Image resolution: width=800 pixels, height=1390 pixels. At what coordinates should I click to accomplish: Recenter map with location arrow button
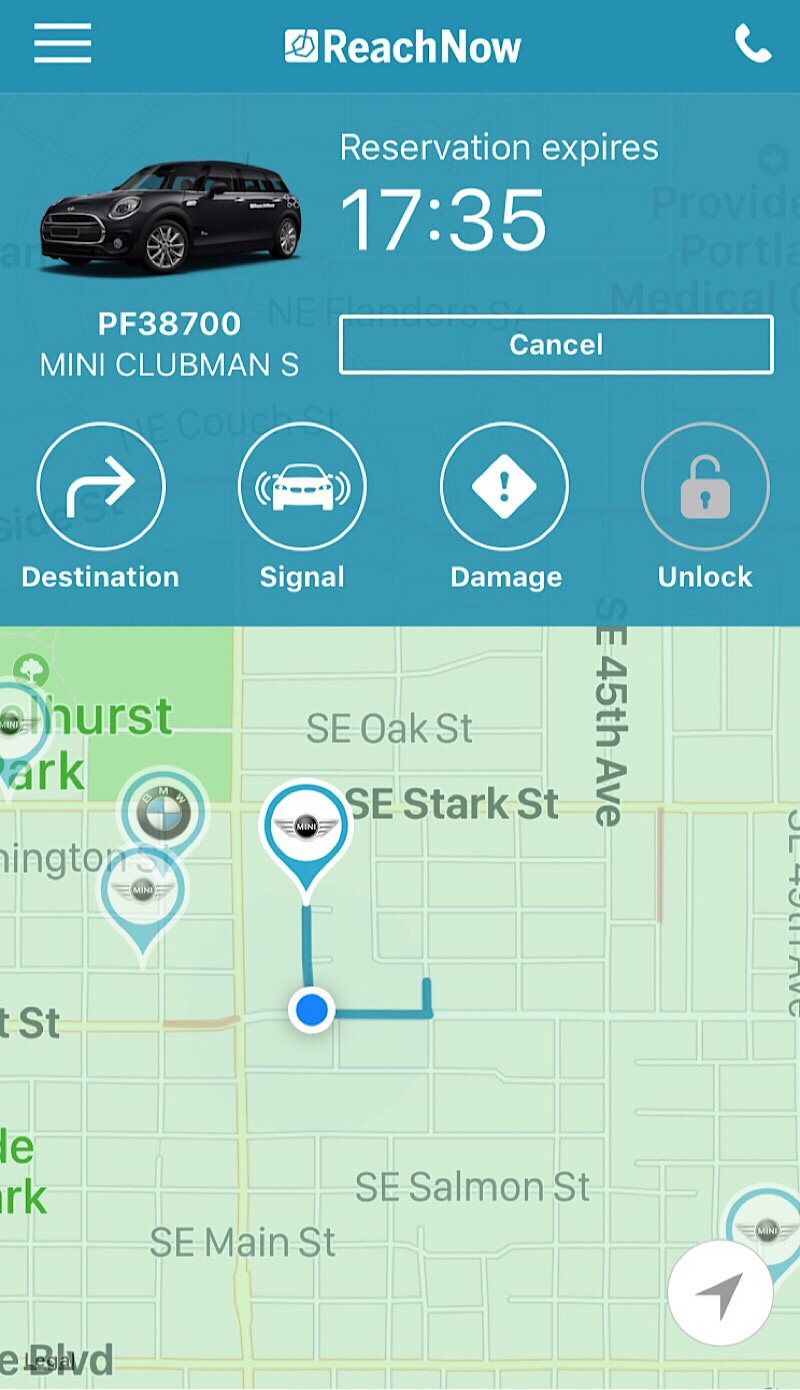pos(720,1296)
